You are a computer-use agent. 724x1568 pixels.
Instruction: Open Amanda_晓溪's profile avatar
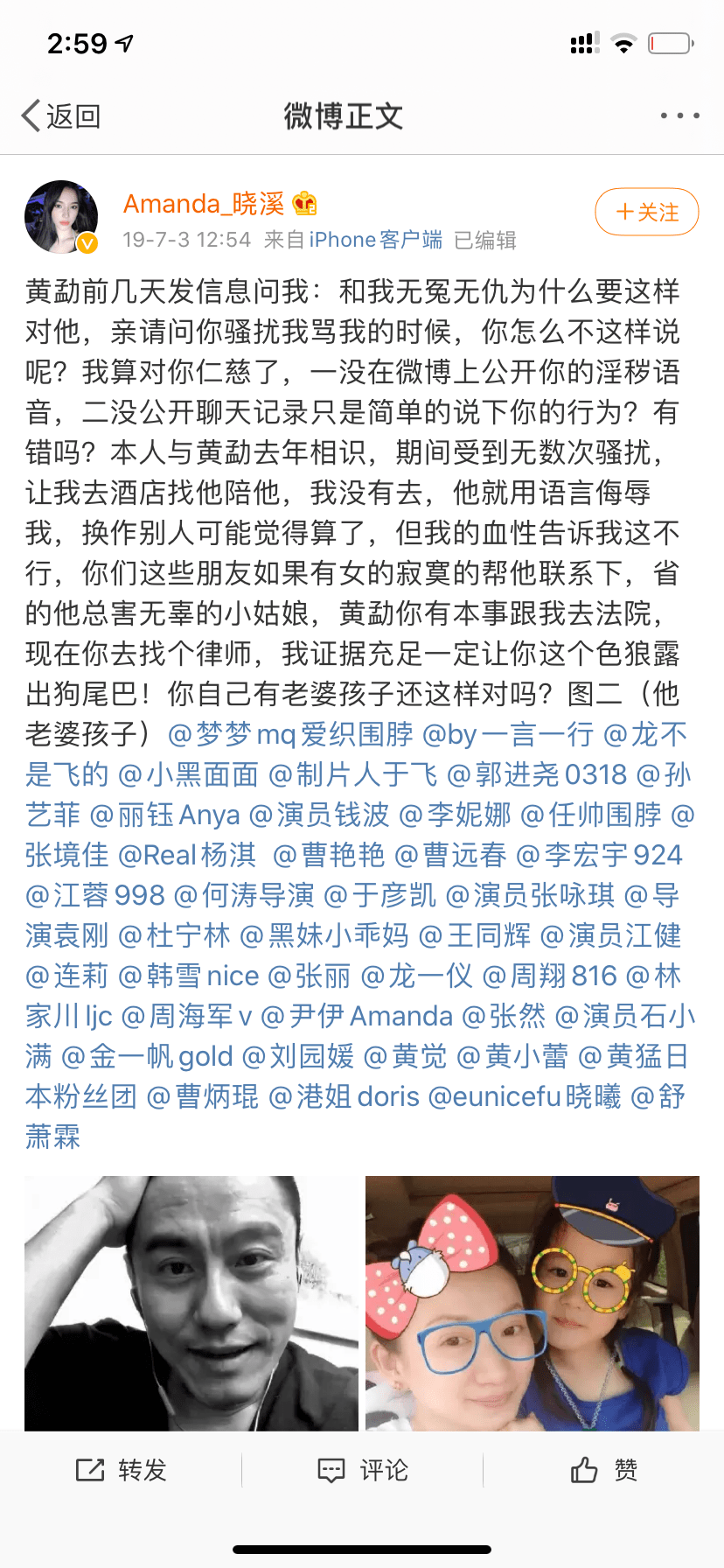(x=60, y=217)
